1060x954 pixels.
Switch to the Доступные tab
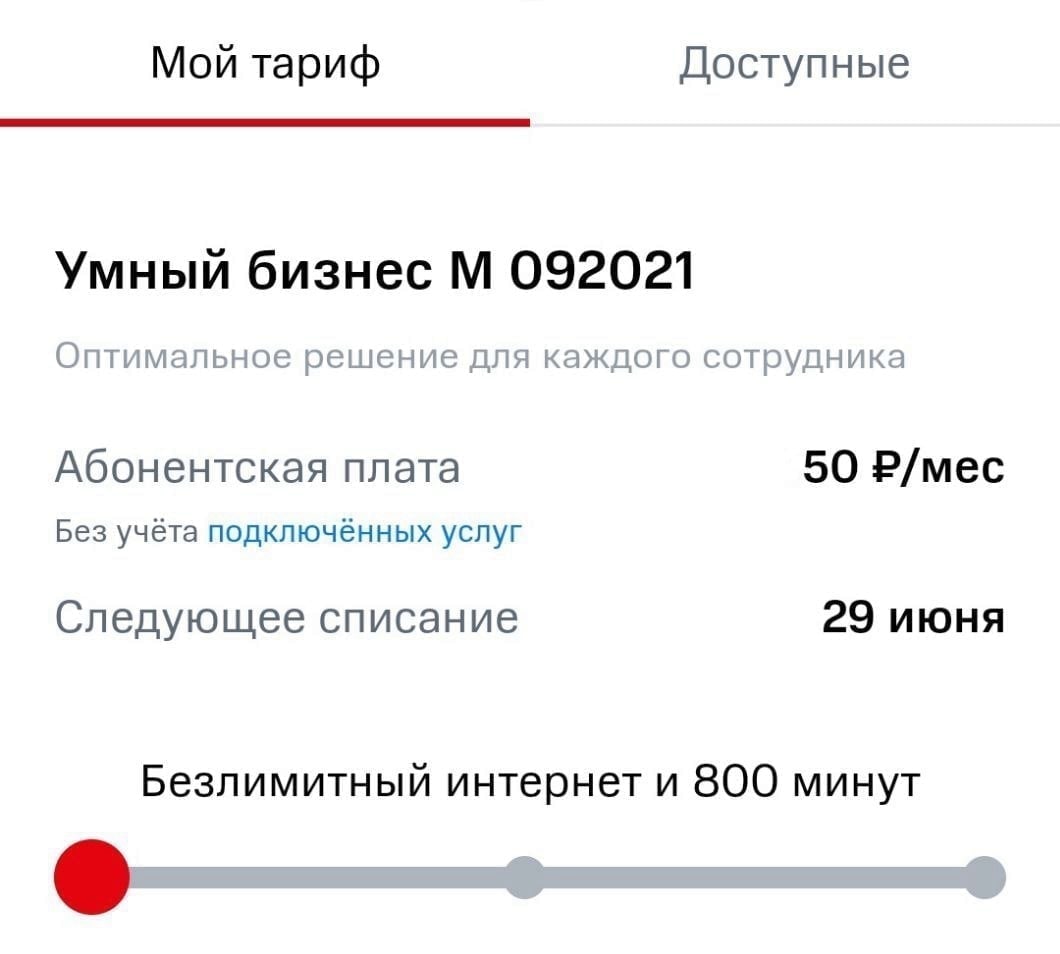tap(794, 65)
